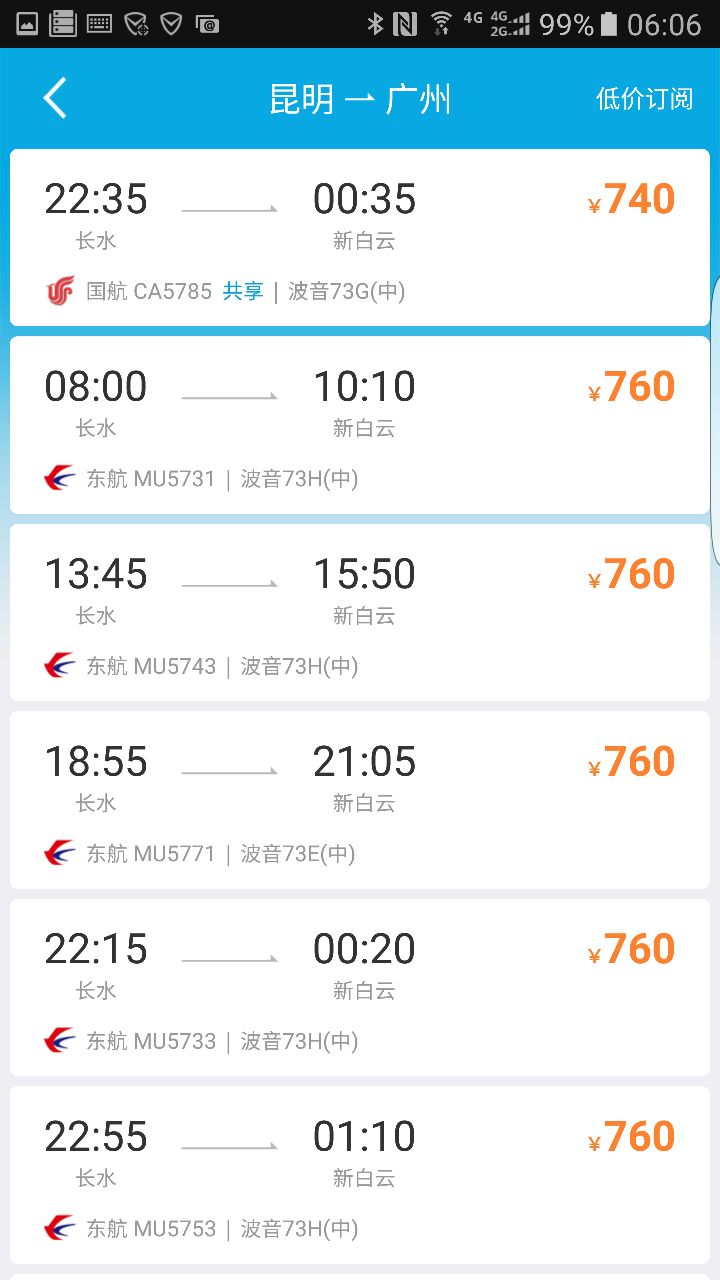Select the 22:35 国航 CA5785 flight

click(360, 238)
